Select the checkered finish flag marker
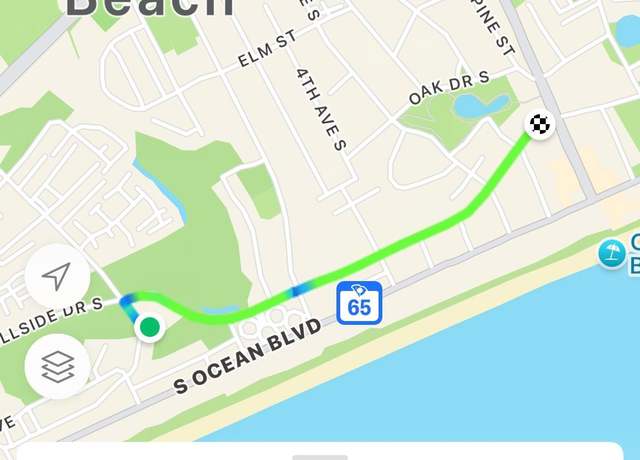This screenshot has height=460, width=640. pos(540,125)
